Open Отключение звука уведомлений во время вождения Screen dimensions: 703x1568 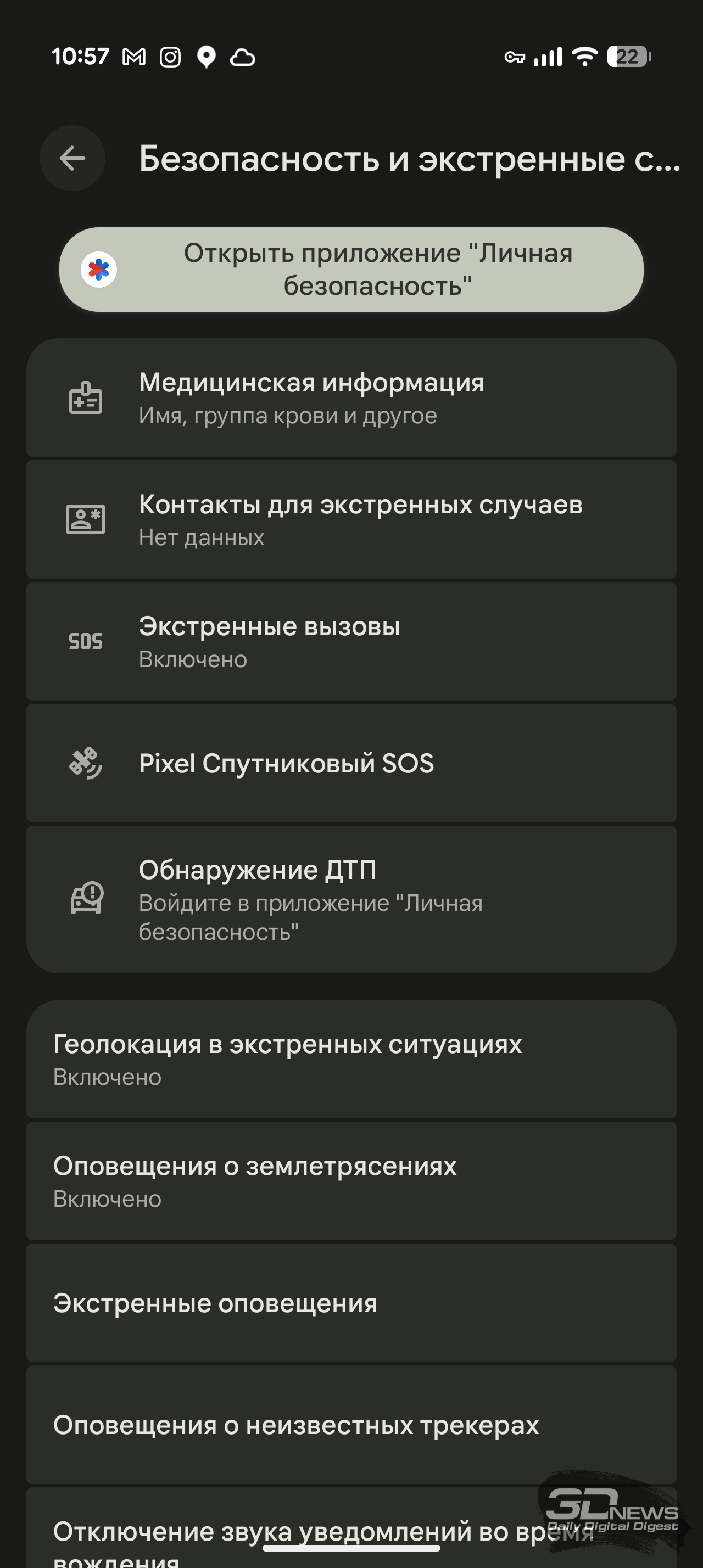pyautogui.click(x=351, y=1528)
